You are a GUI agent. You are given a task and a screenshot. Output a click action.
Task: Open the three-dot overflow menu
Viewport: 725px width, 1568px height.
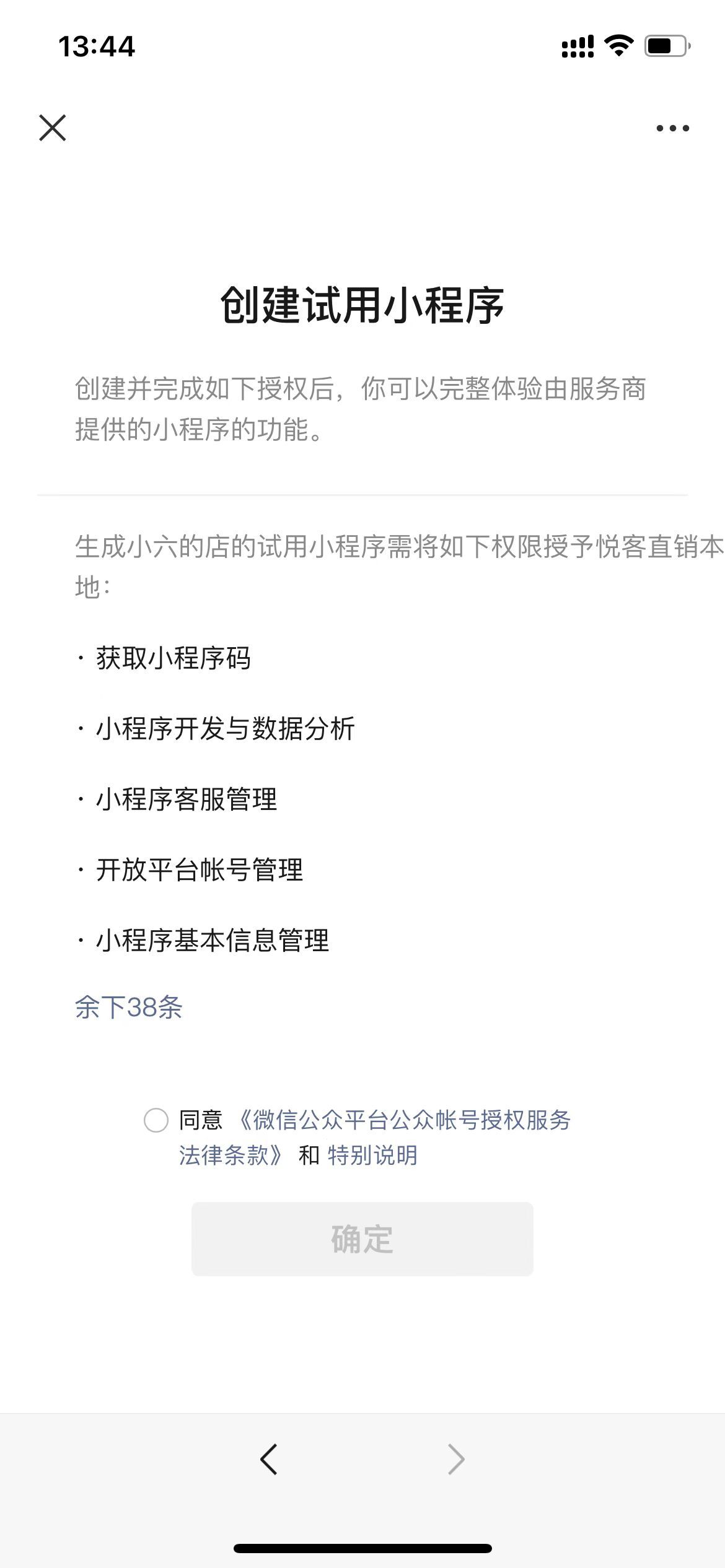pos(672,128)
